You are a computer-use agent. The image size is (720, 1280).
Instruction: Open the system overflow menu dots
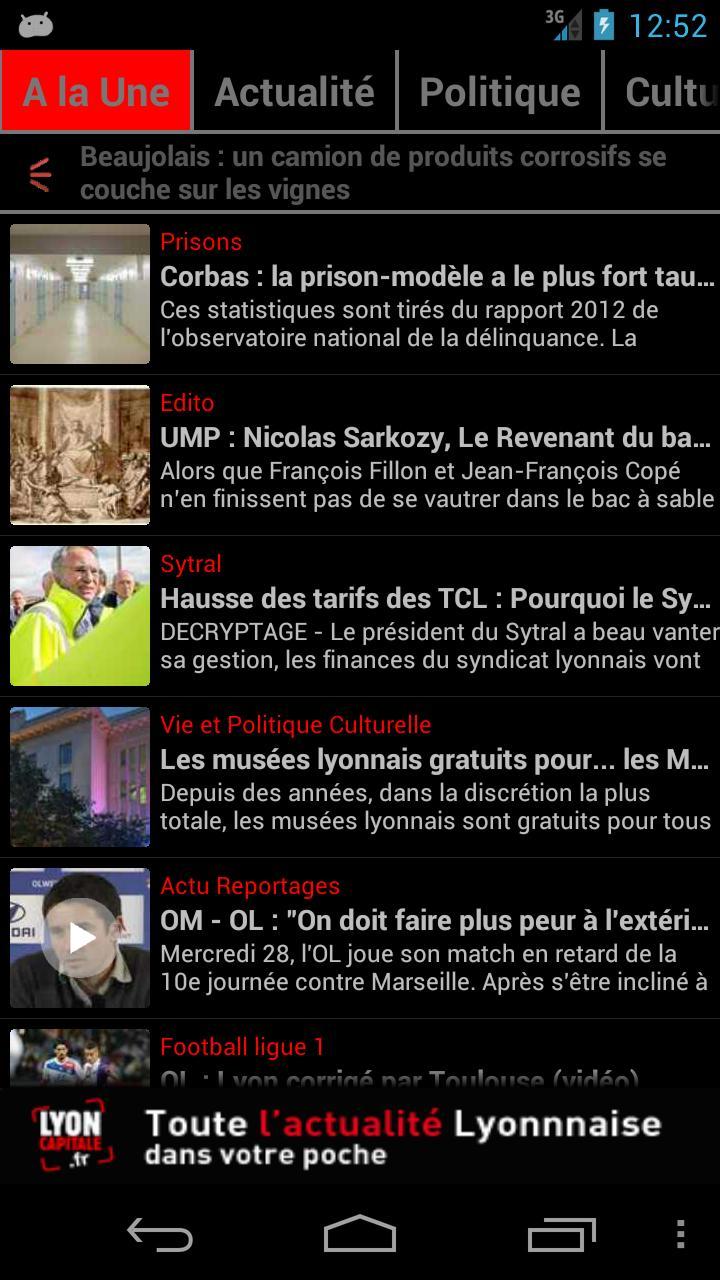(x=680, y=1235)
